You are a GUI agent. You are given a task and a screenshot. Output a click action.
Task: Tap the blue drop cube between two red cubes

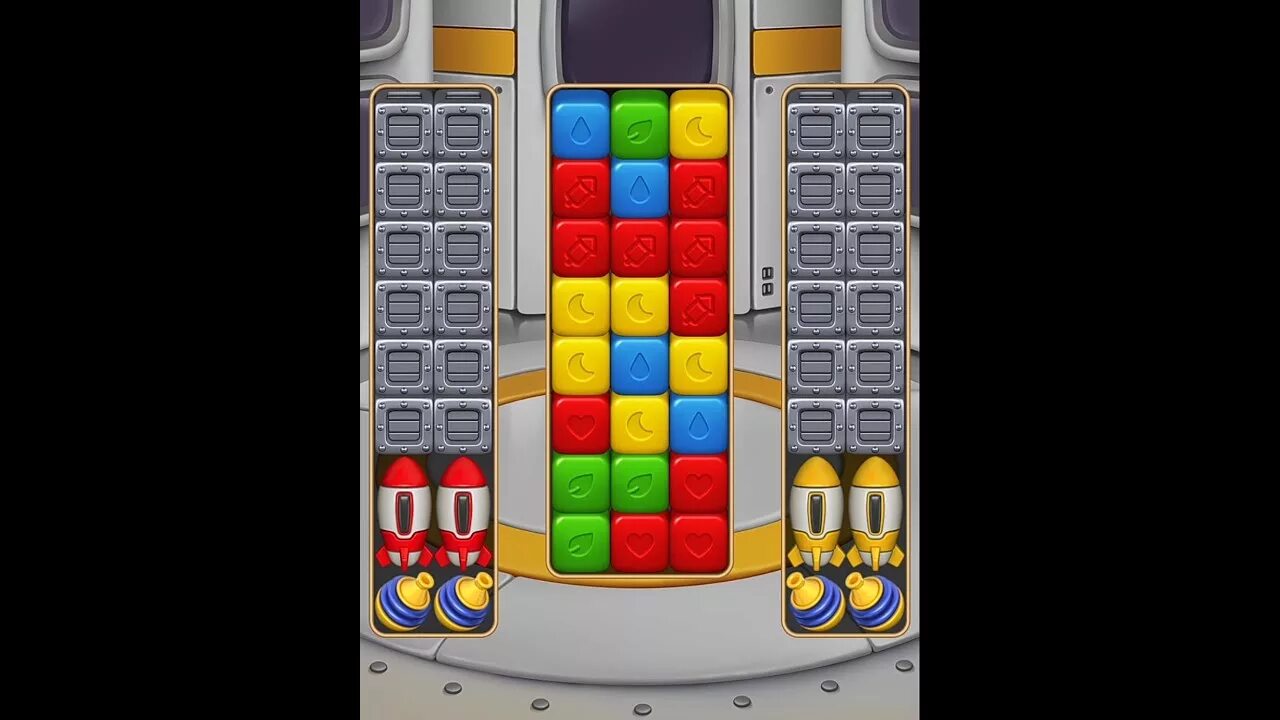[640, 186]
